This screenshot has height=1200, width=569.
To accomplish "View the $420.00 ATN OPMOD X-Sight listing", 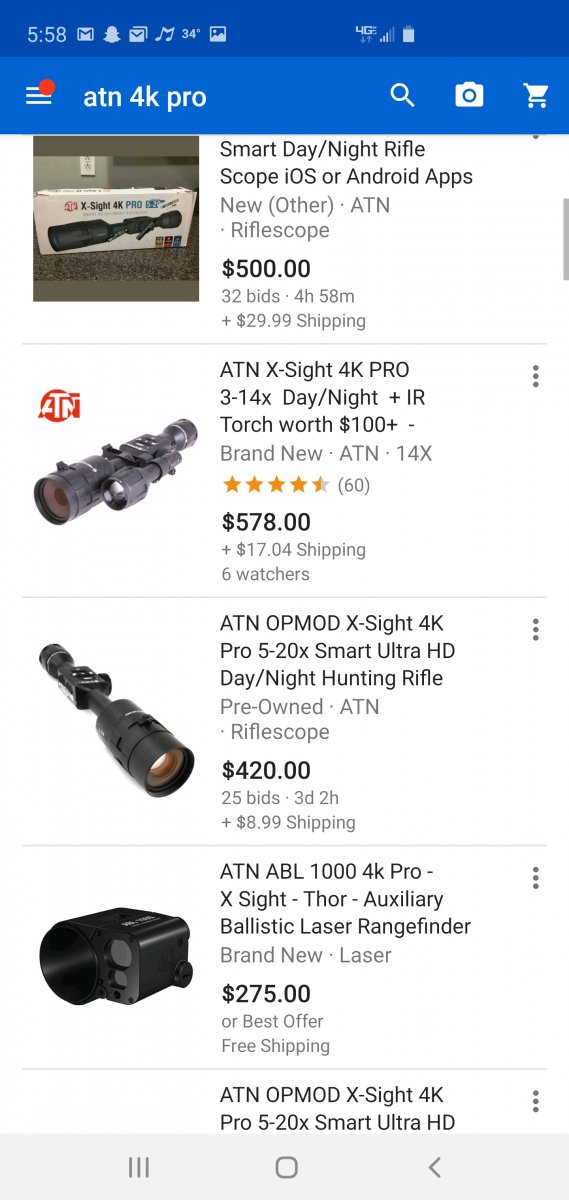I will tap(284, 722).
